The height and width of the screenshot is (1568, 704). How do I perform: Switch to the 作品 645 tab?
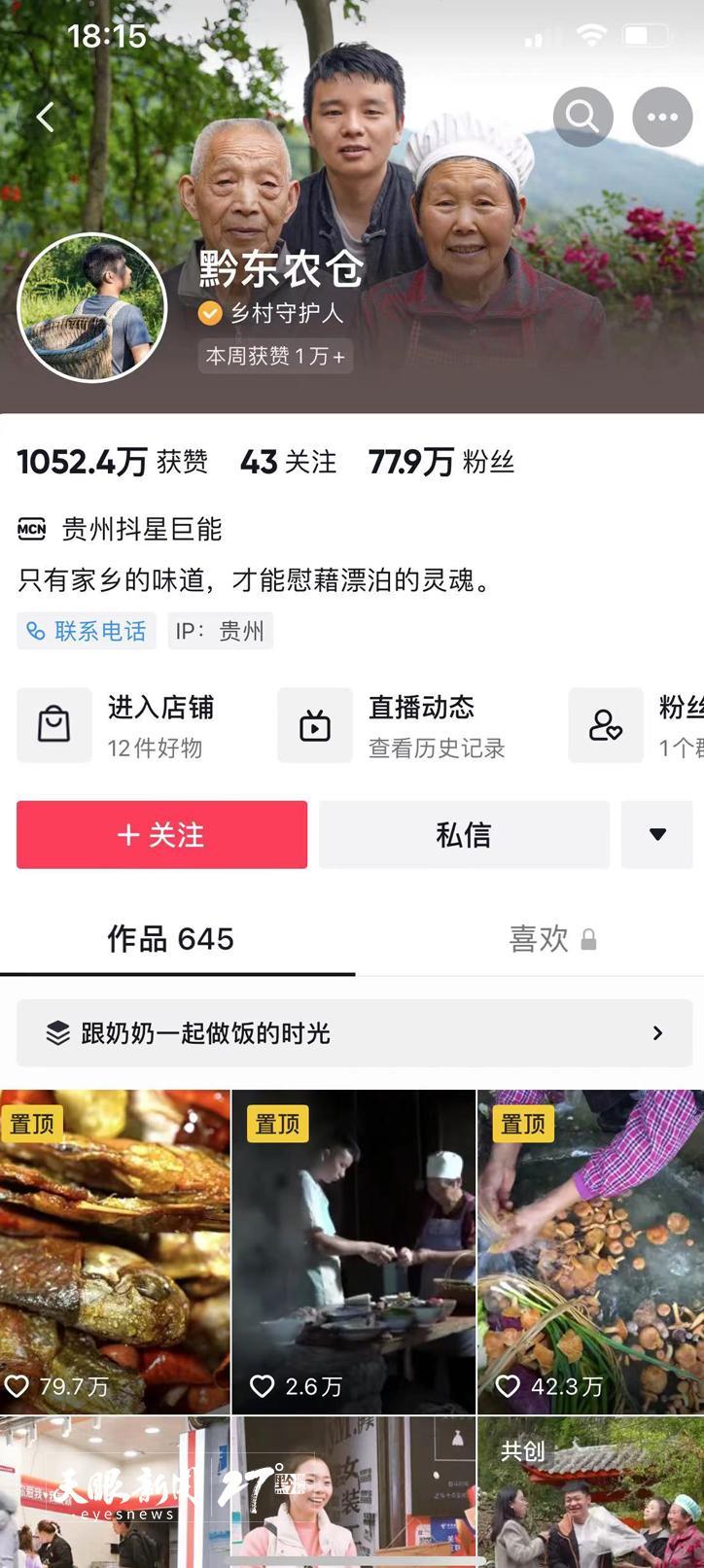coord(171,939)
